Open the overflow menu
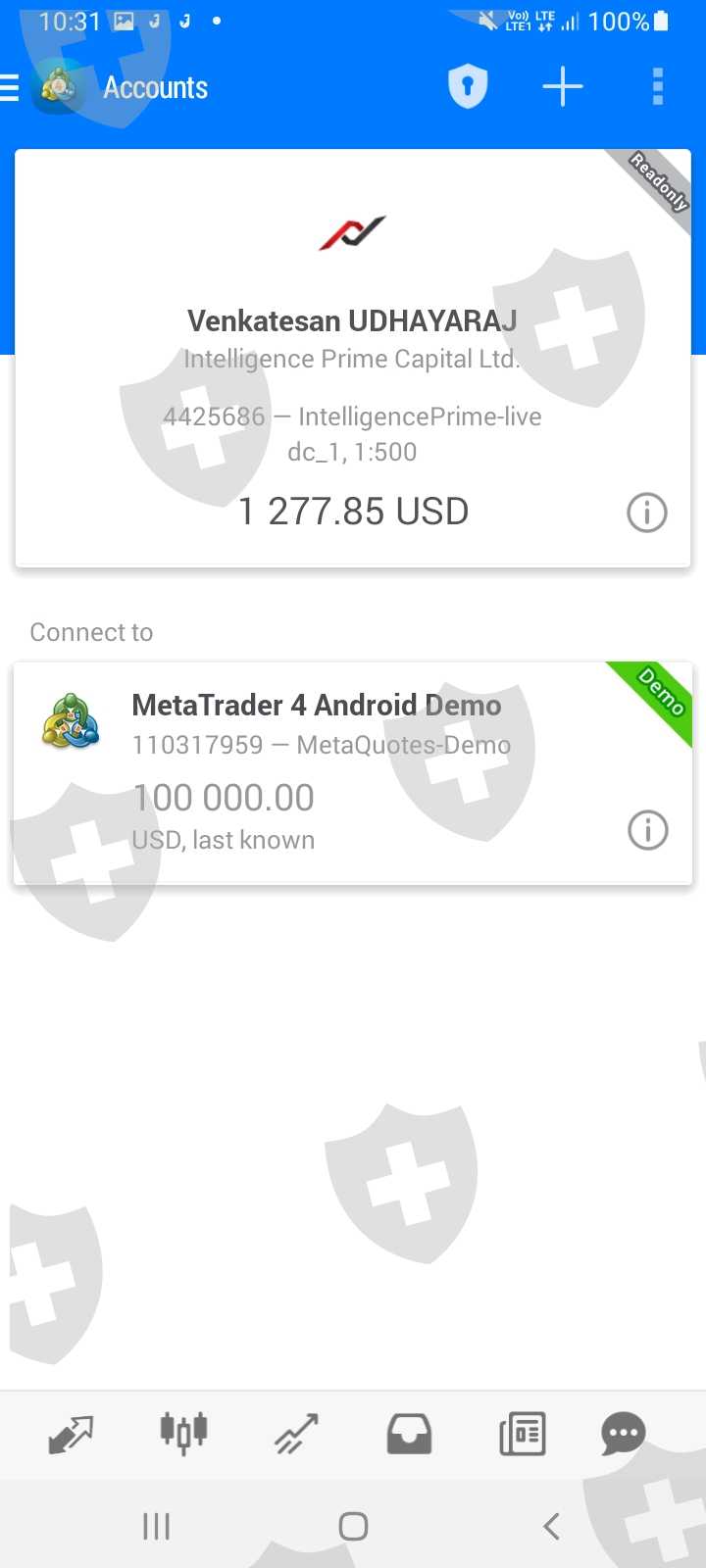This screenshot has height=1568, width=706. pos(658,87)
